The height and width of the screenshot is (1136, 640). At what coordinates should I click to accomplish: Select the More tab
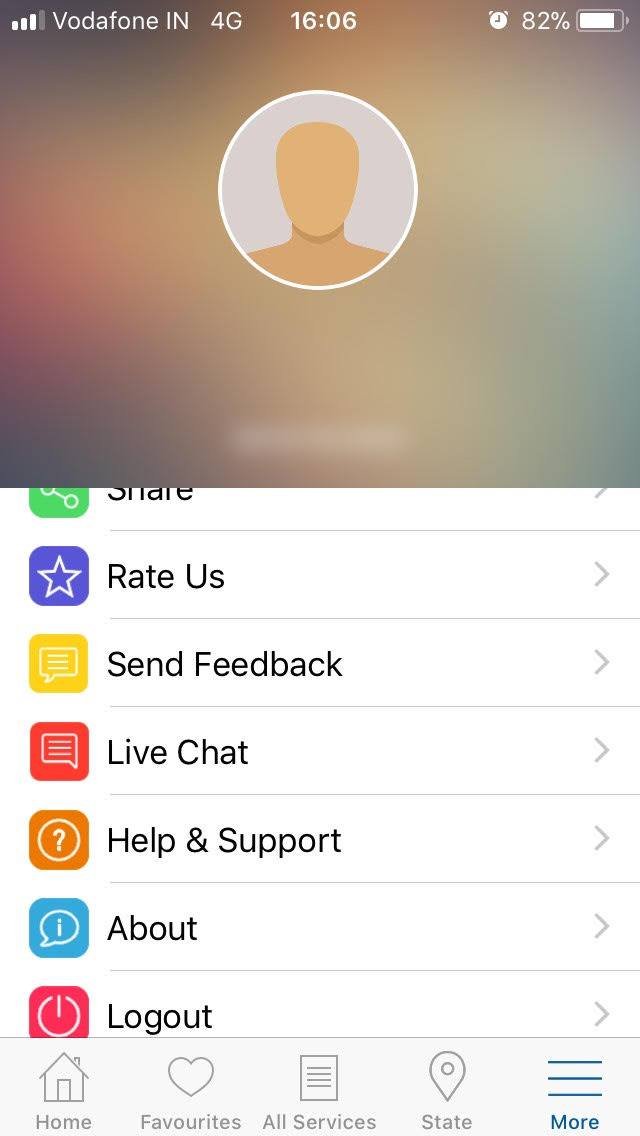coord(575,1090)
